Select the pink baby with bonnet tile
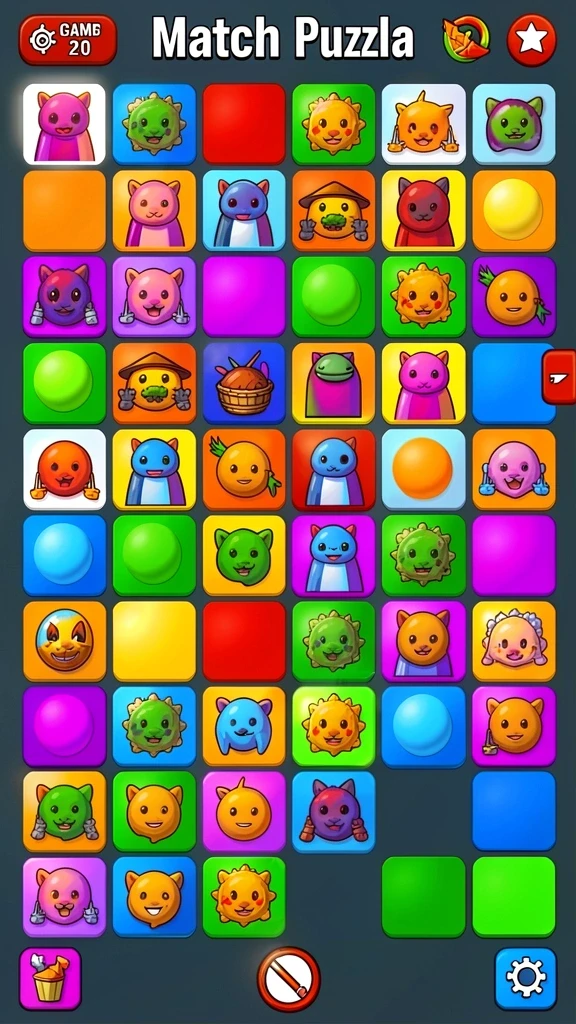576x1024 pixels. [513, 641]
